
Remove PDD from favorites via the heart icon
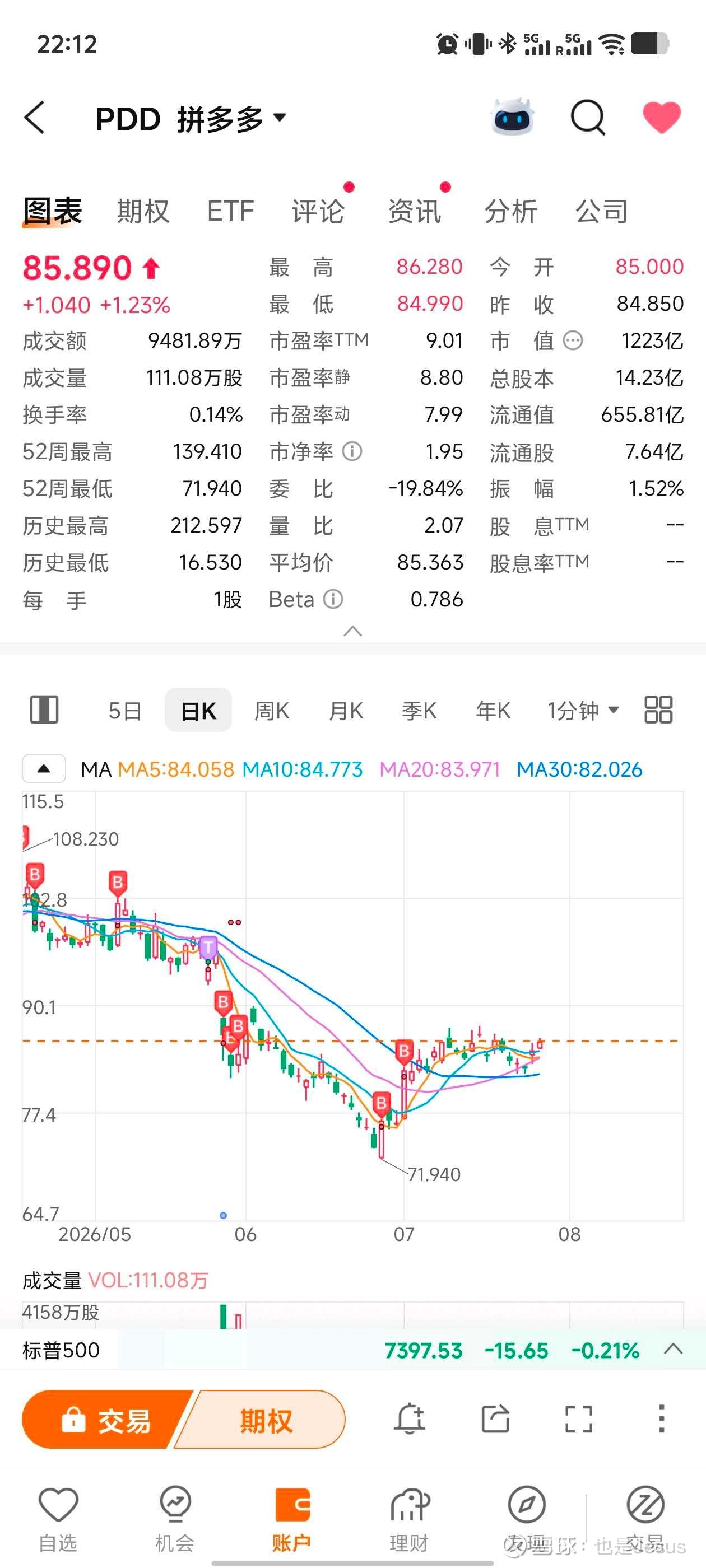(662, 117)
